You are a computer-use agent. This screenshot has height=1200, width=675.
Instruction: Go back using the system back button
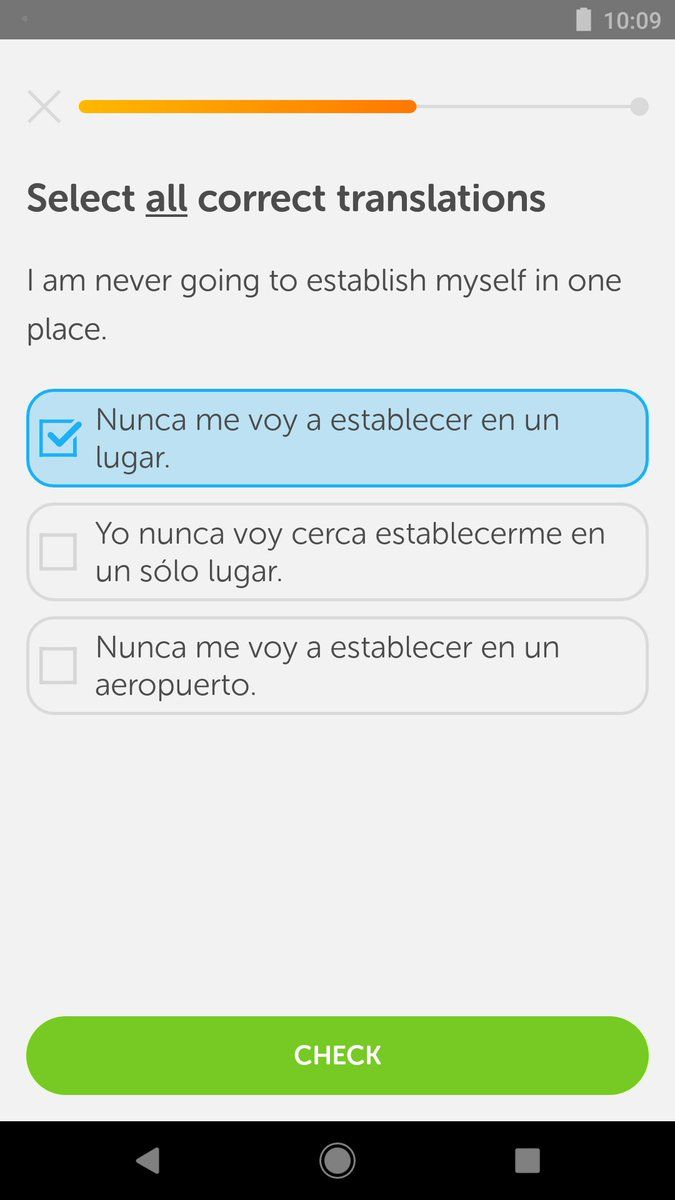148,1160
